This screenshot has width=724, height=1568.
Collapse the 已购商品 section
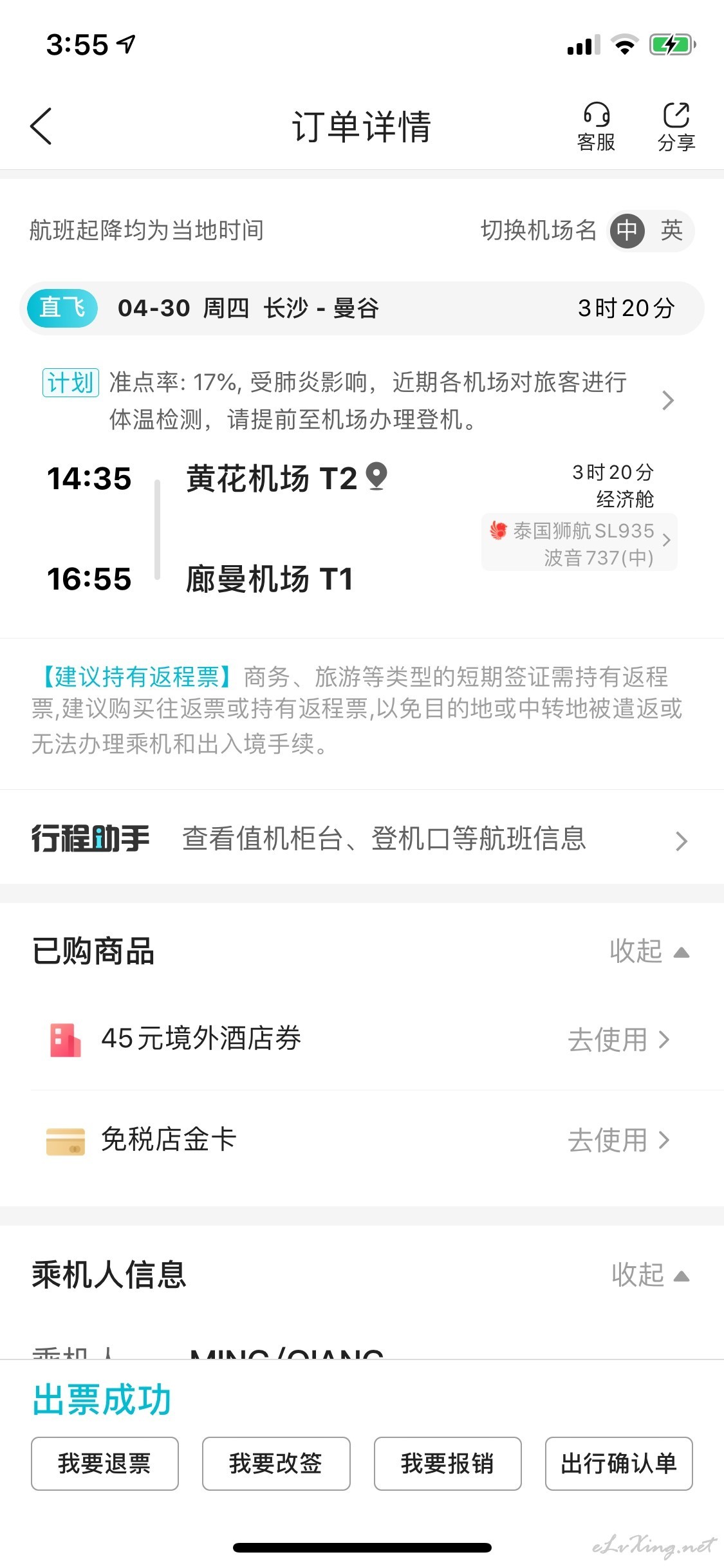[x=649, y=951]
